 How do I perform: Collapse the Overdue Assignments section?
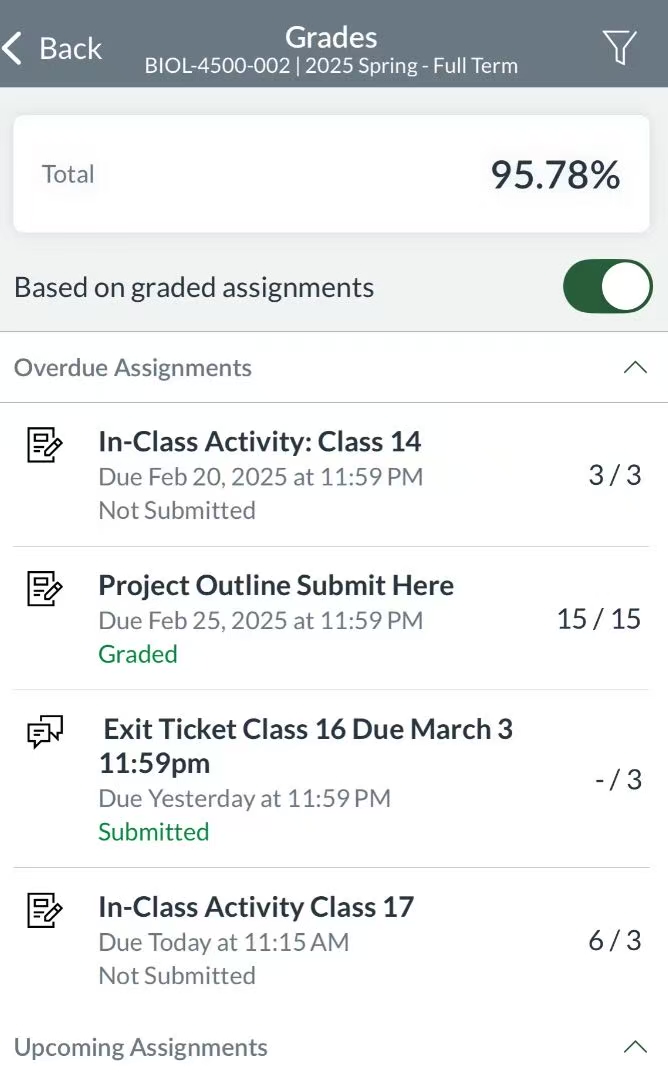[x=635, y=368]
